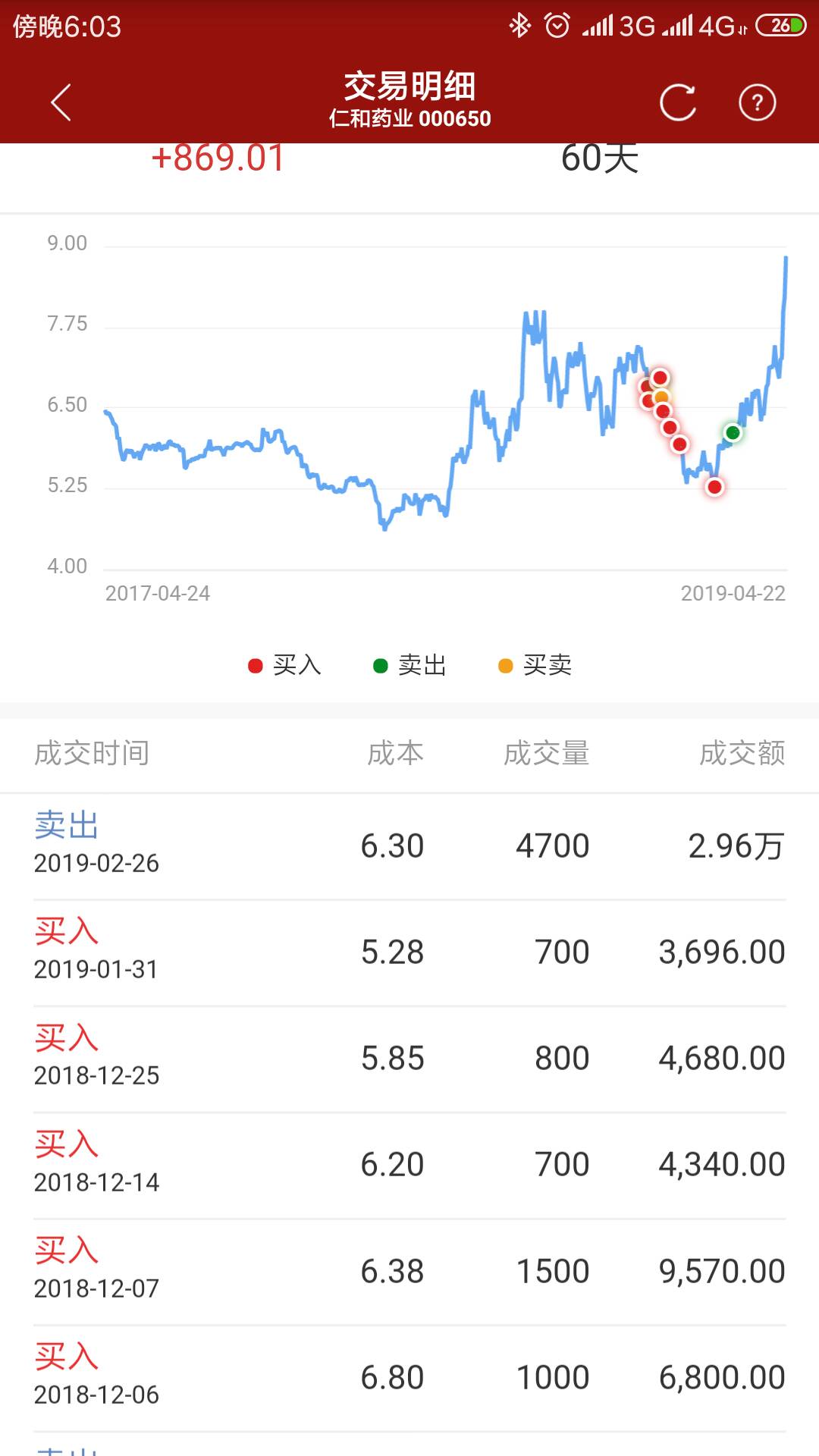
Task: Open the 2019-01-31 buy trade row
Action: point(409,952)
